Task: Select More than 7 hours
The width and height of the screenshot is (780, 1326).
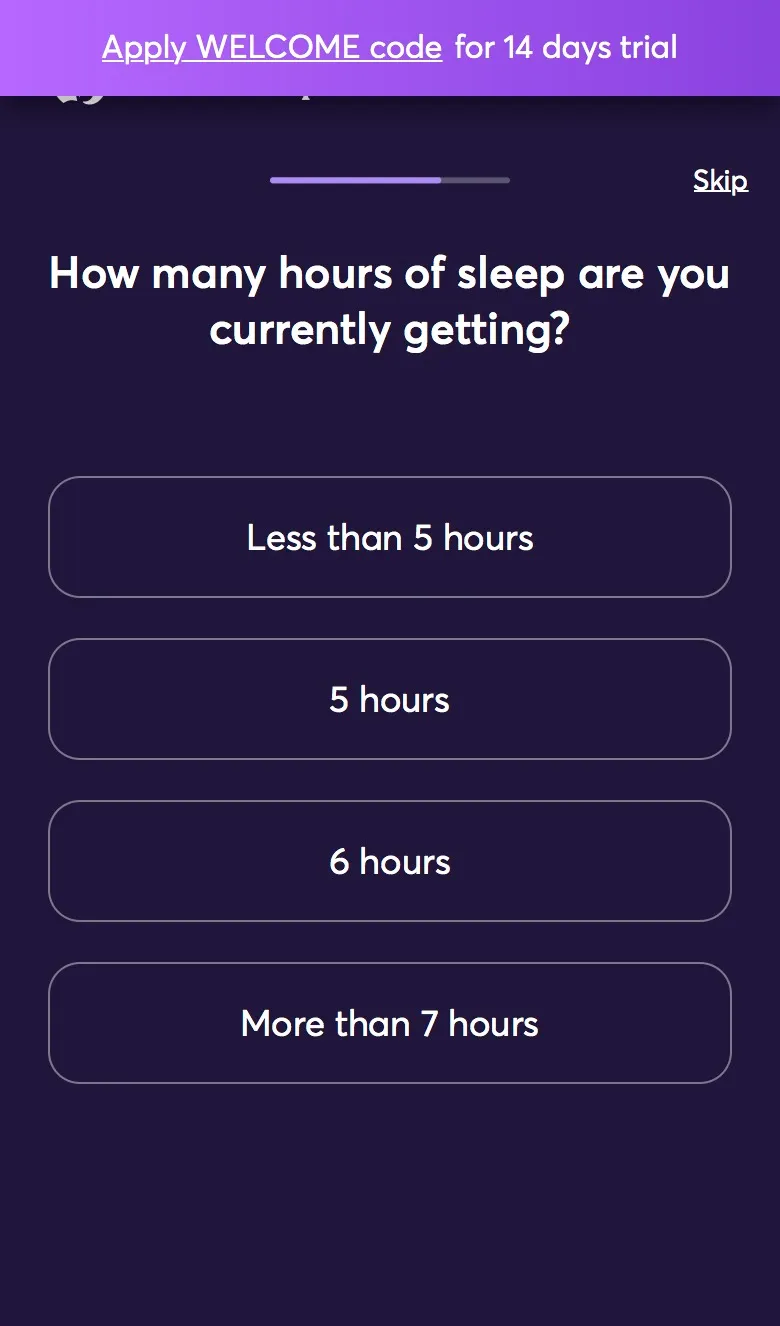Action: [x=390, y=1023]
